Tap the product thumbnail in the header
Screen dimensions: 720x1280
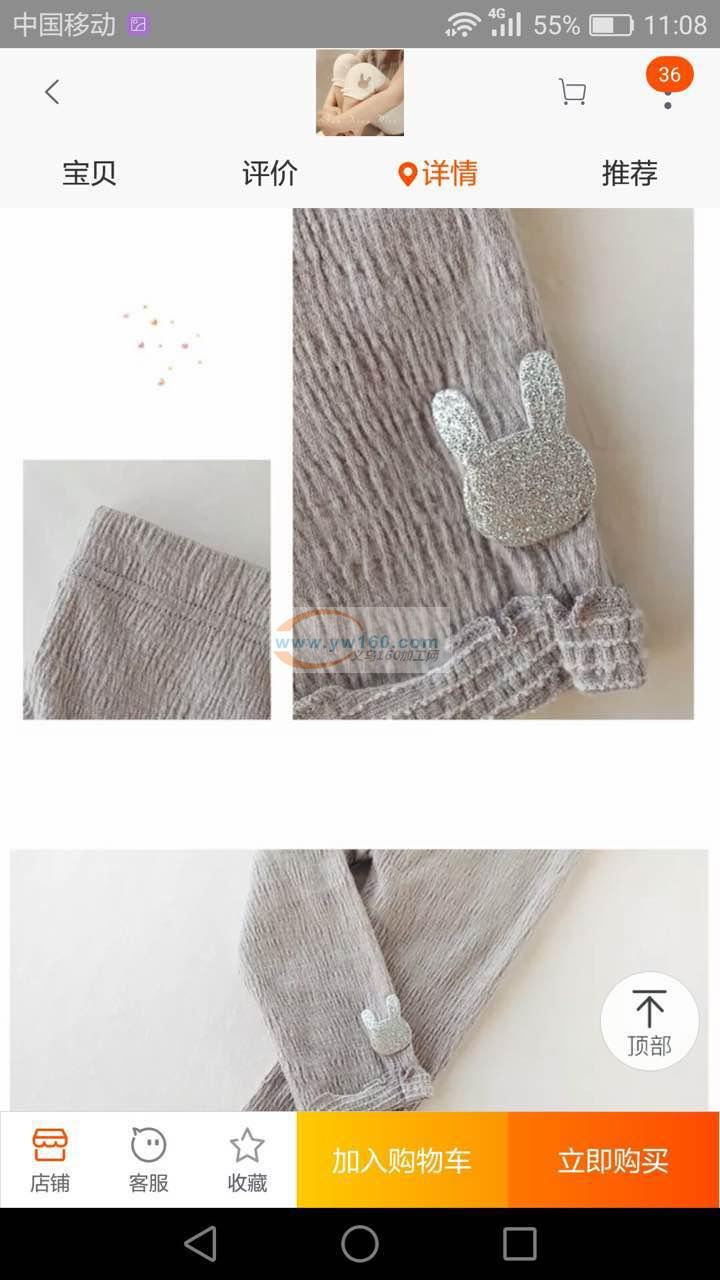360,93
